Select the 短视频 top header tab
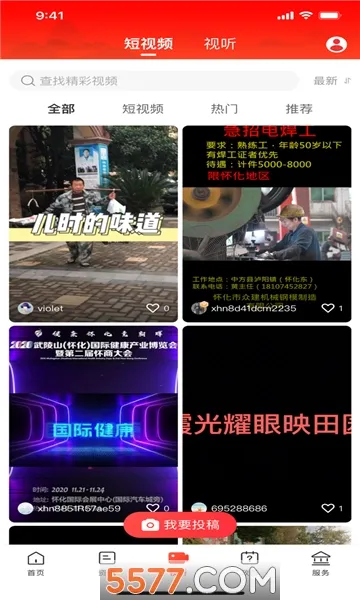The height and width of the screenshot is (600, 360). click(148, 44)
